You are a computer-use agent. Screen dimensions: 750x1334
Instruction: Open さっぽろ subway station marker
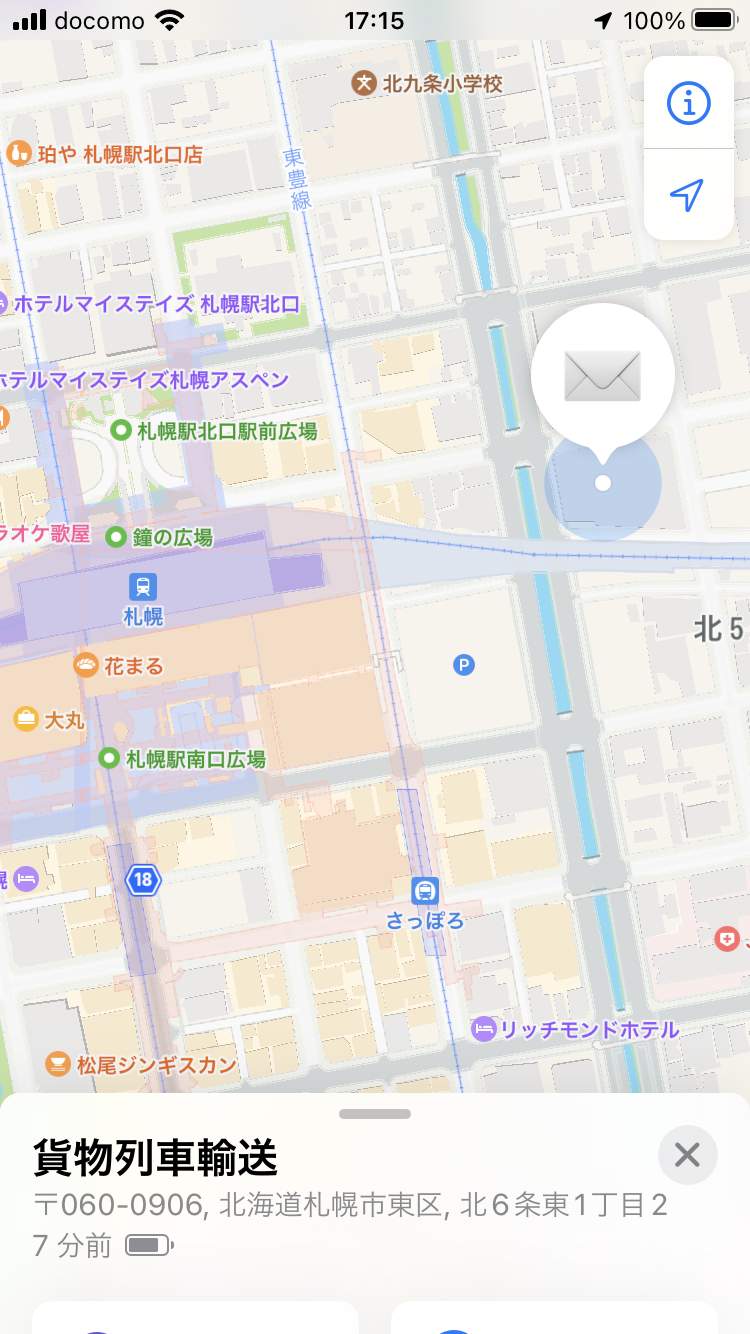point(426,891)
